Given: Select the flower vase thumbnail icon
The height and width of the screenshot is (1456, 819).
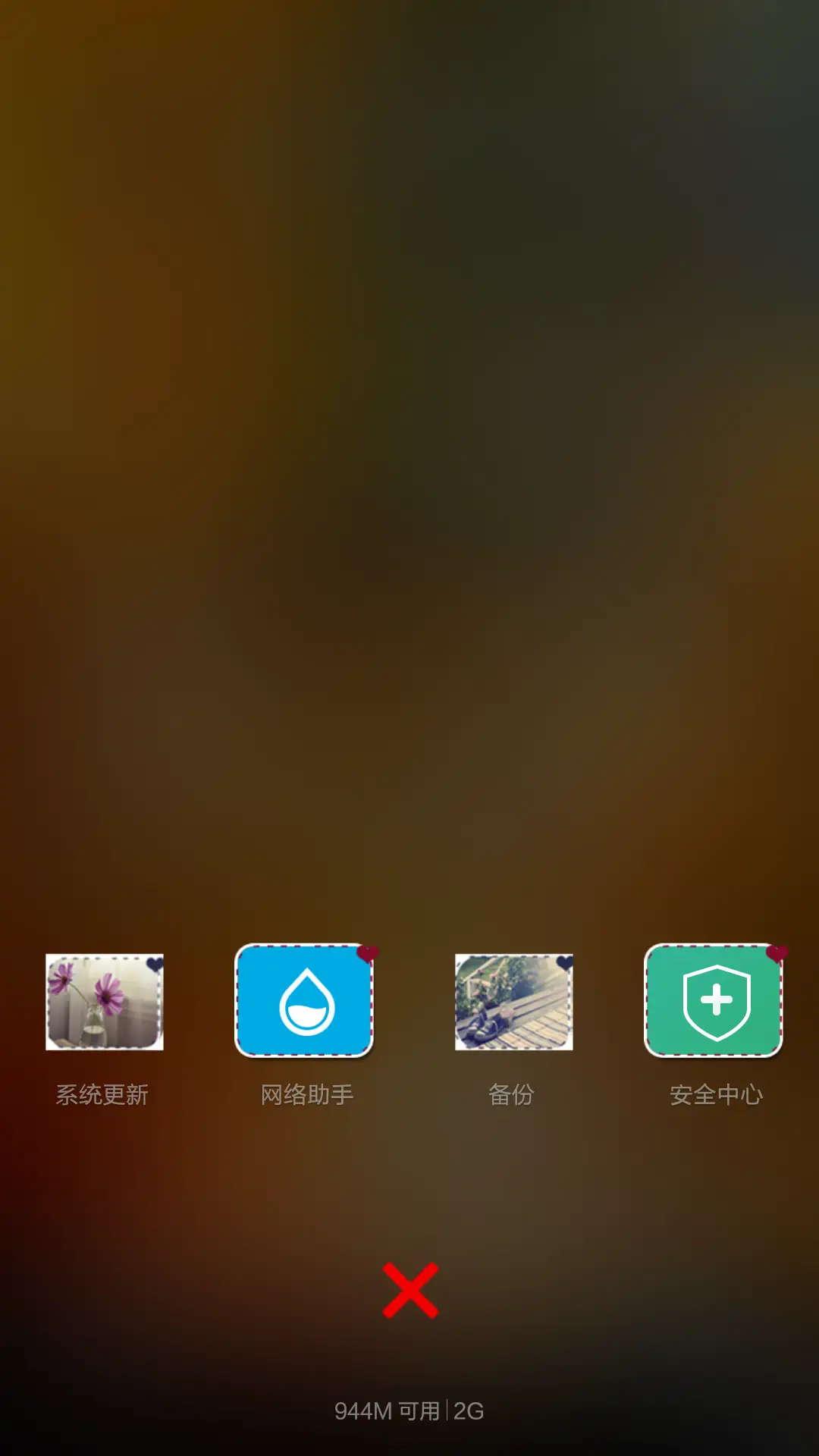Looking at the screenshot, I should (x=103, y=1001).
